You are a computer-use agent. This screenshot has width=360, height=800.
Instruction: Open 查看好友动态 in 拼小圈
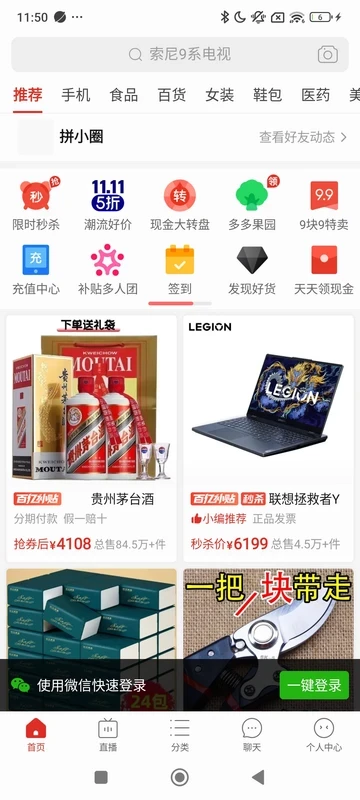point(303,137)
